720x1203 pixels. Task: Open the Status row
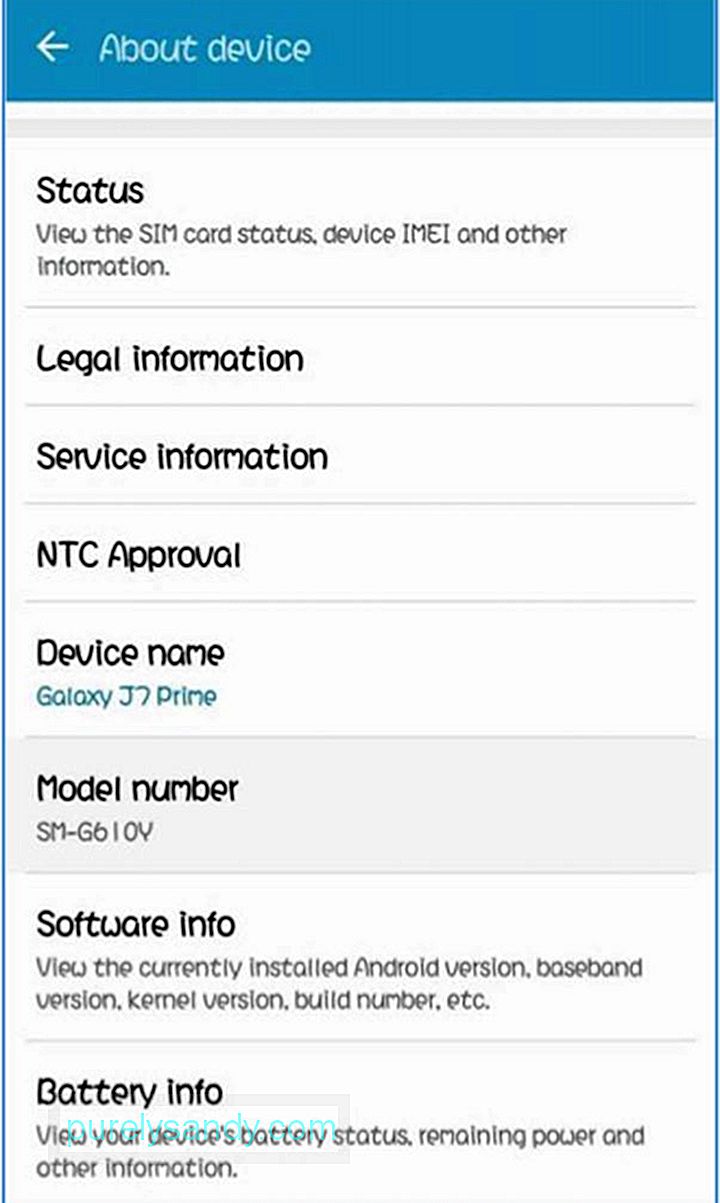pyautogui.click(x=360, y=224)
